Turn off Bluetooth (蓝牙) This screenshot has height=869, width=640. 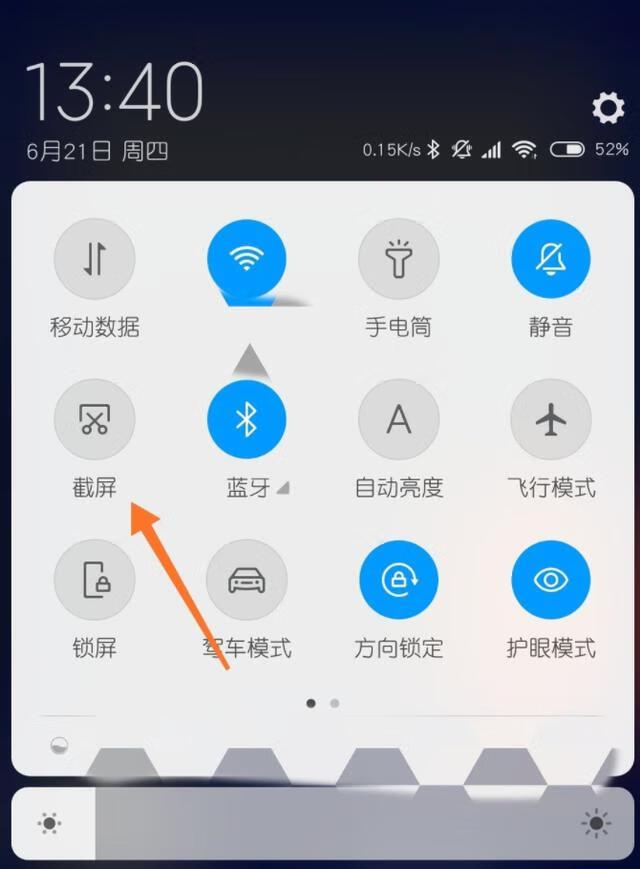[246, 420]
